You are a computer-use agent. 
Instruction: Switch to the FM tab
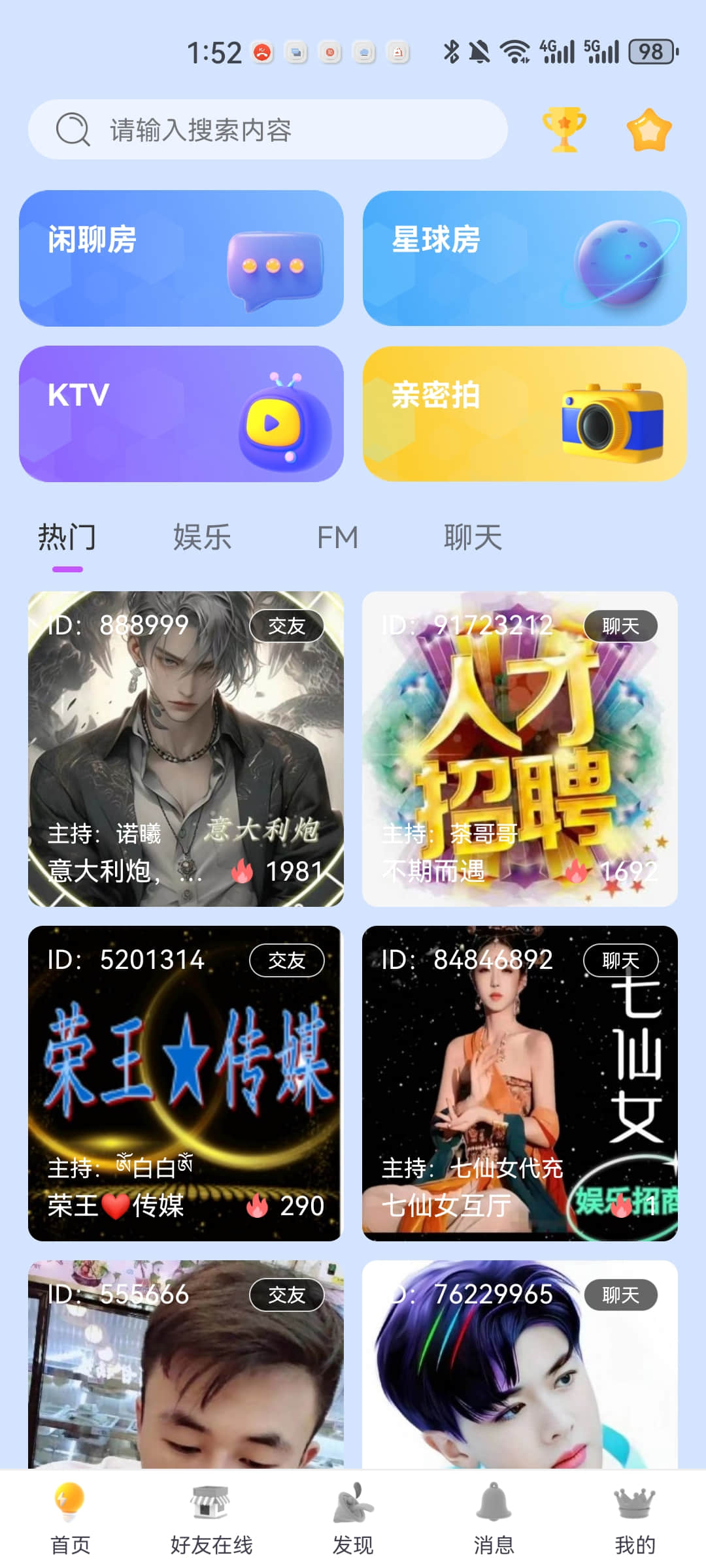(x=337, y=538)
